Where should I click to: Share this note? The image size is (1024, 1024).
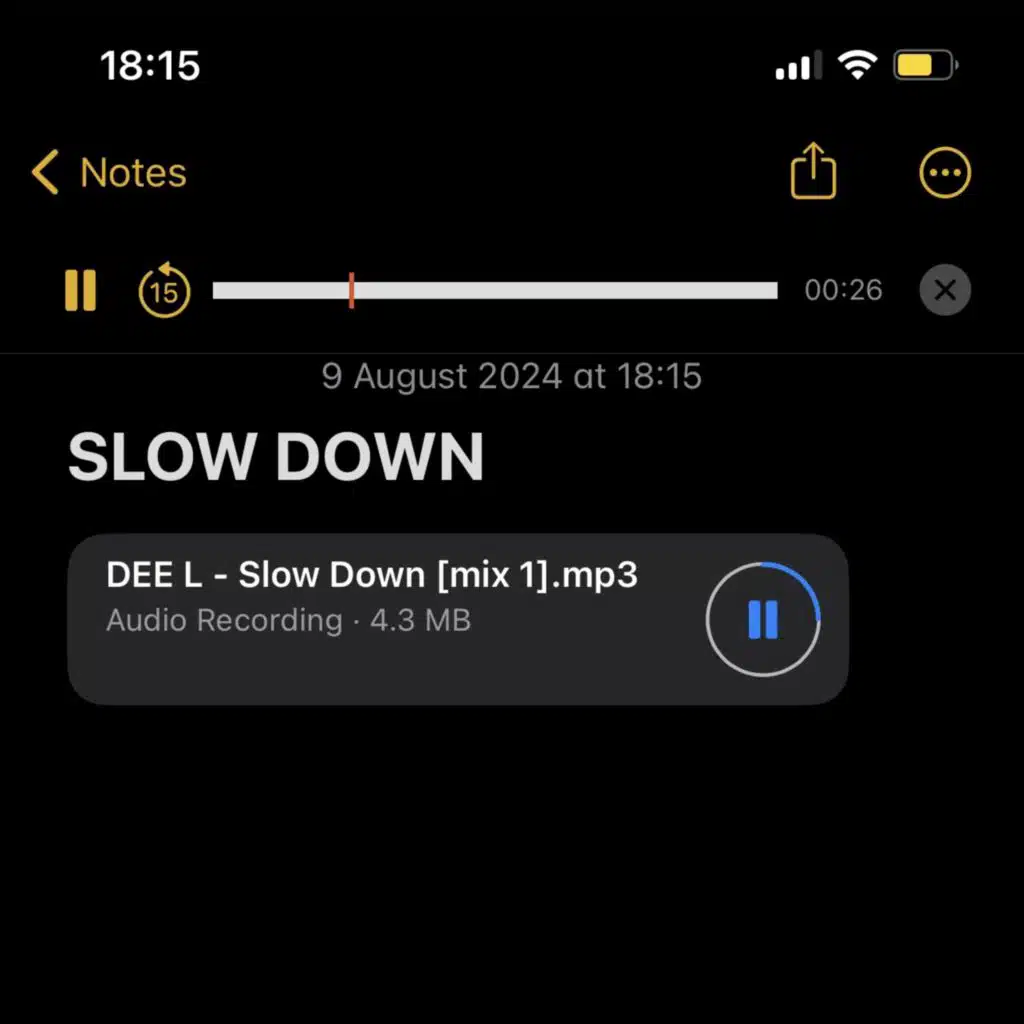coord(813,172)
